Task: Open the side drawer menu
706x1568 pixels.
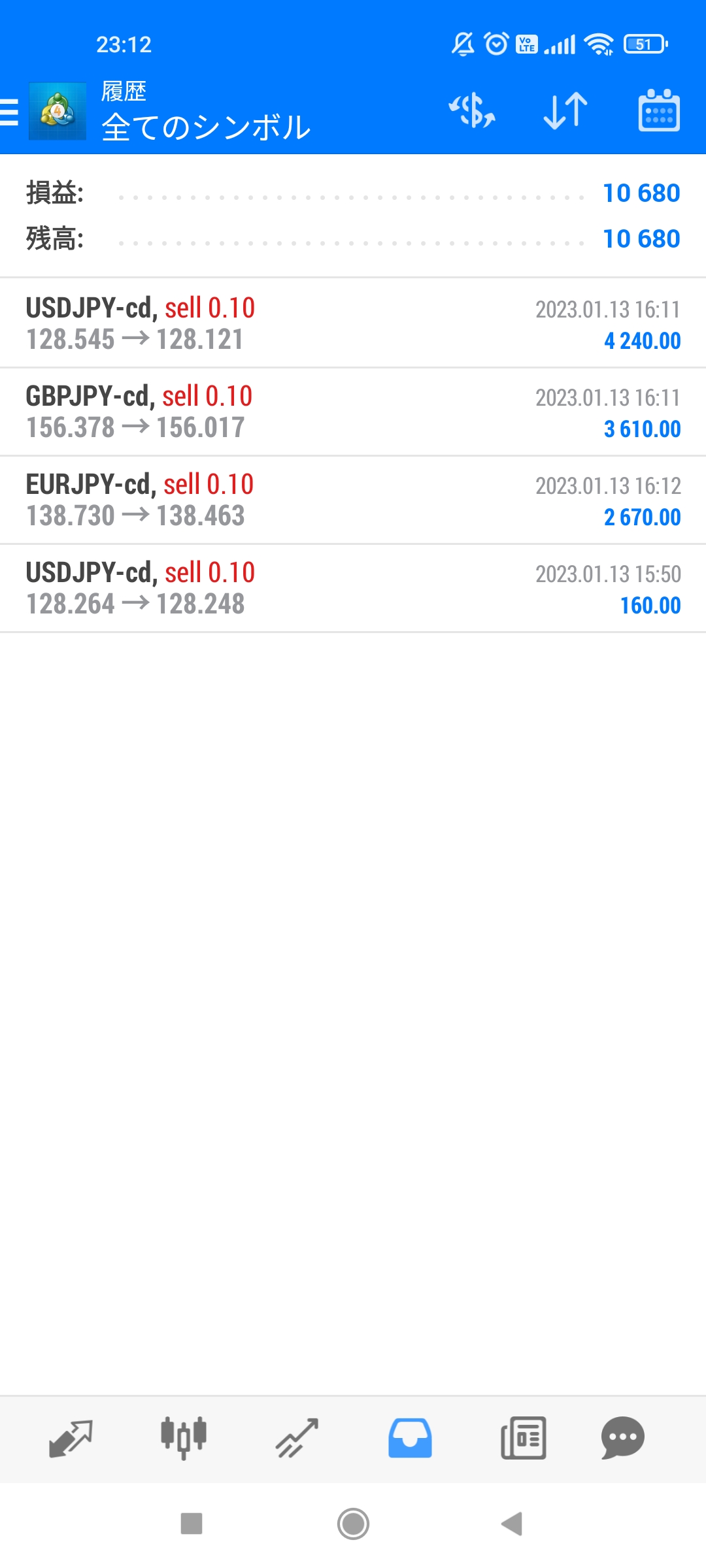Action: click(x=10, y=111)
